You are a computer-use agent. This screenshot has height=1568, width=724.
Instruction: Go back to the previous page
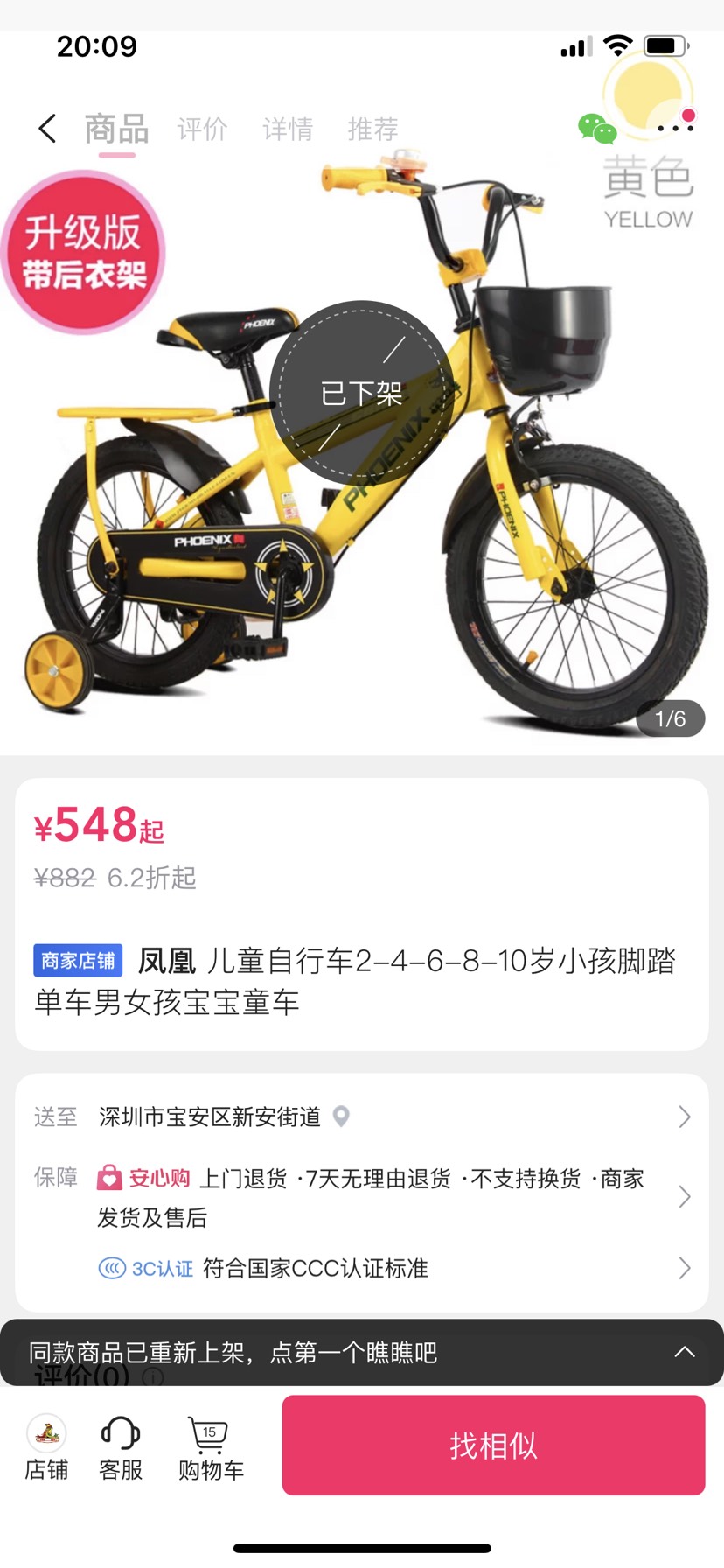coord(47,129)
